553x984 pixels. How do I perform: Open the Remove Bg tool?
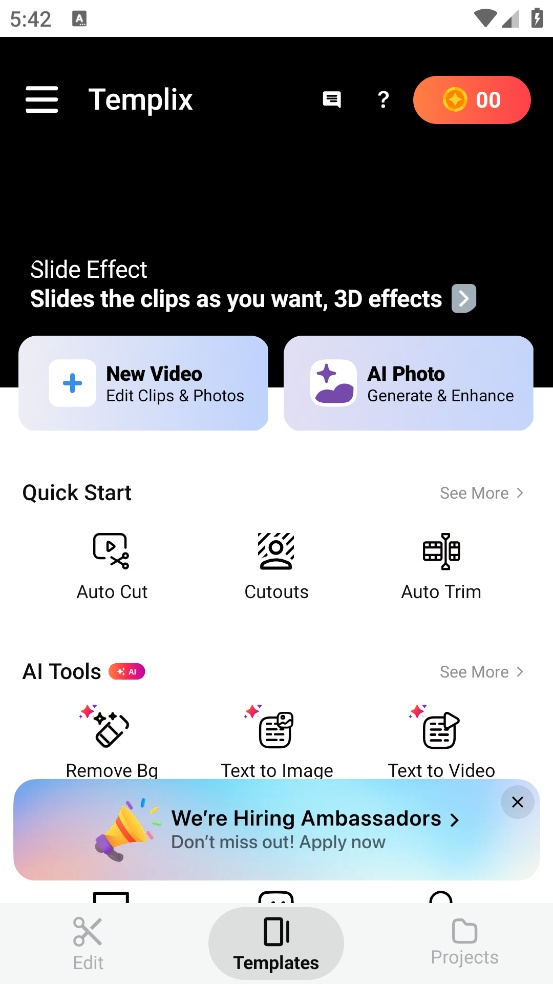(x=112, y=741)
